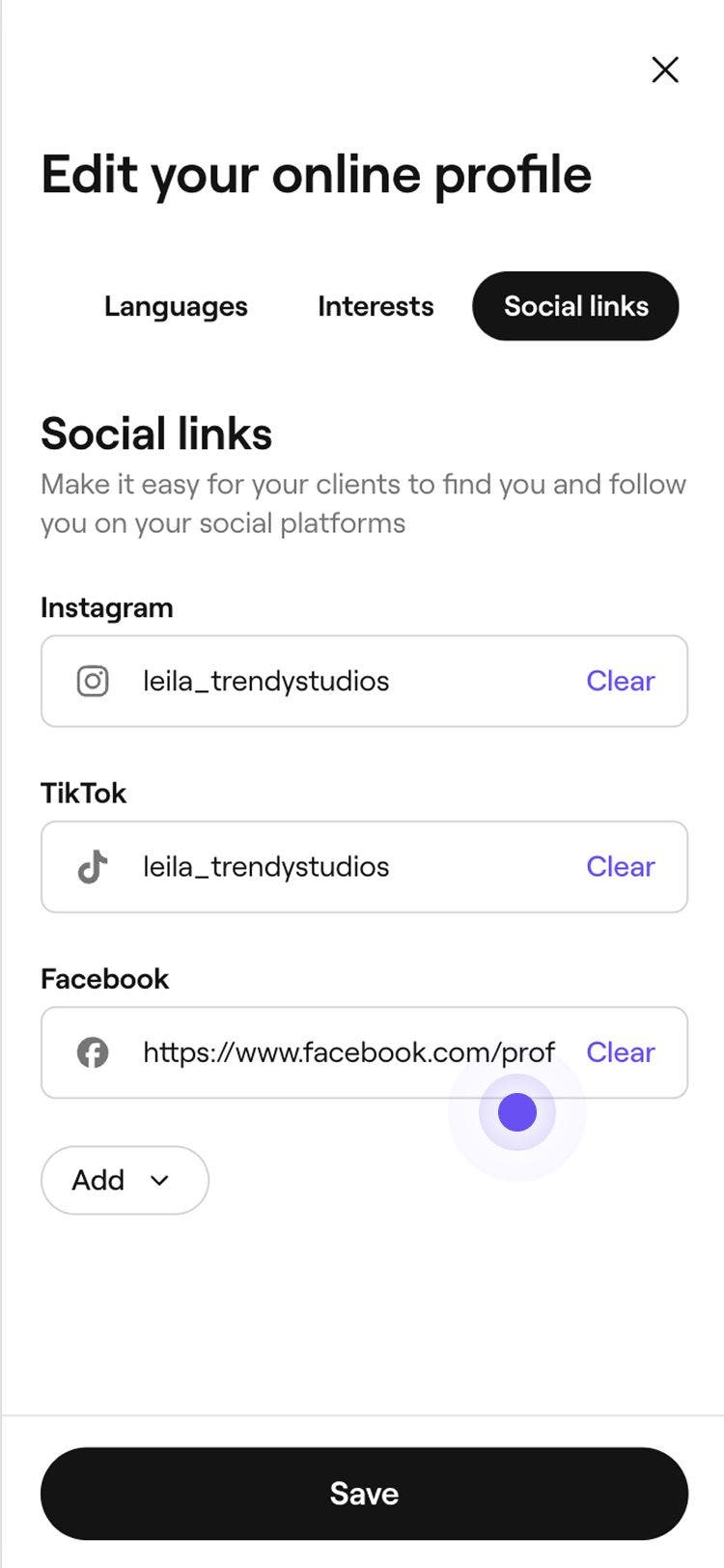Select the Social links tab

[575, 306]
